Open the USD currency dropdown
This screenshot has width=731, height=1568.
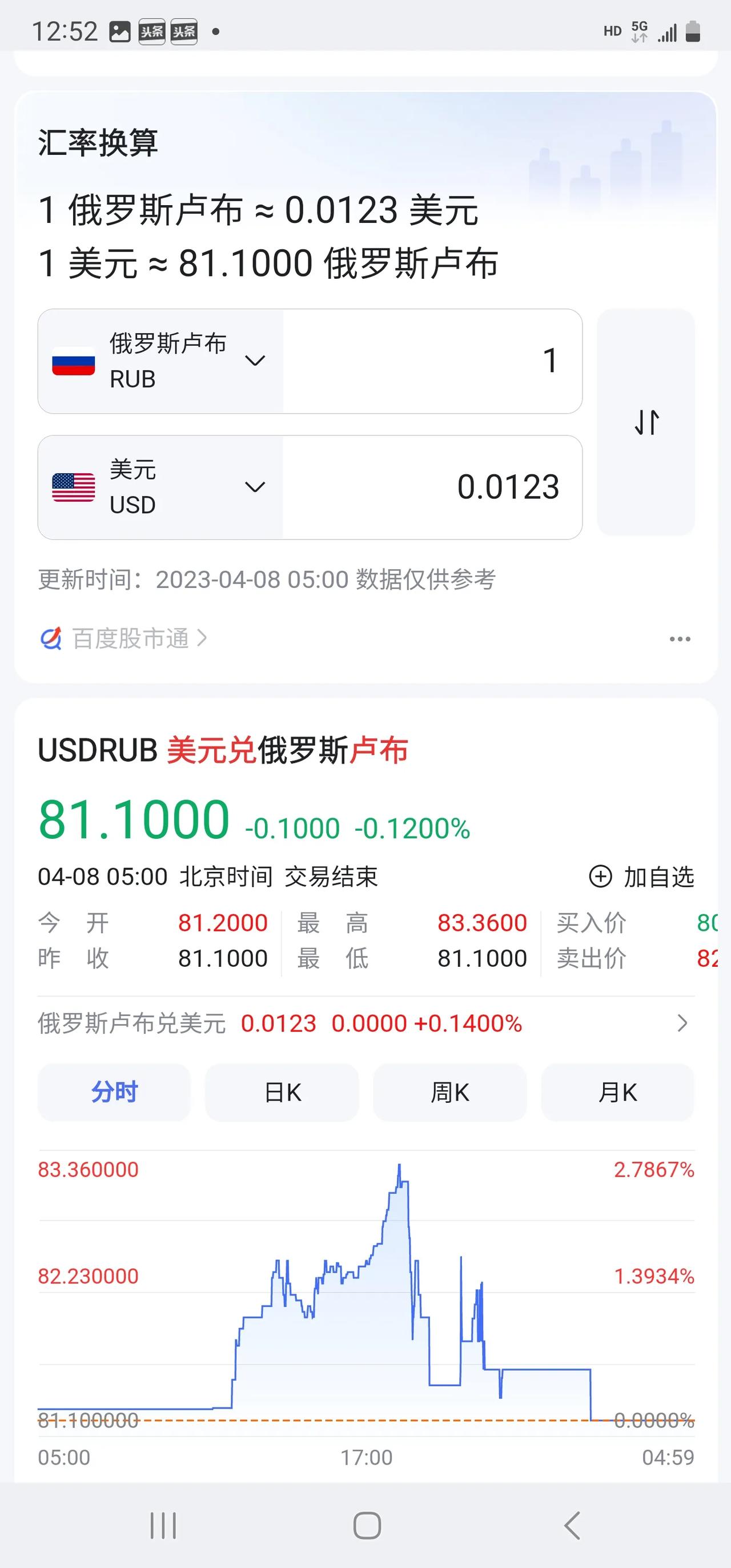click(x=160, y=487)
